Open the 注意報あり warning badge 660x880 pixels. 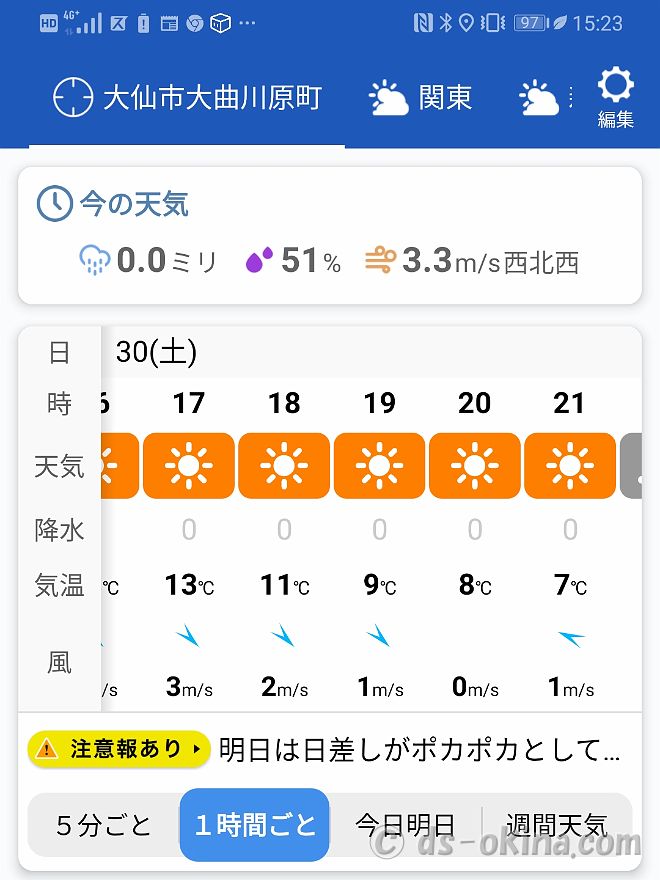point(118,748)
